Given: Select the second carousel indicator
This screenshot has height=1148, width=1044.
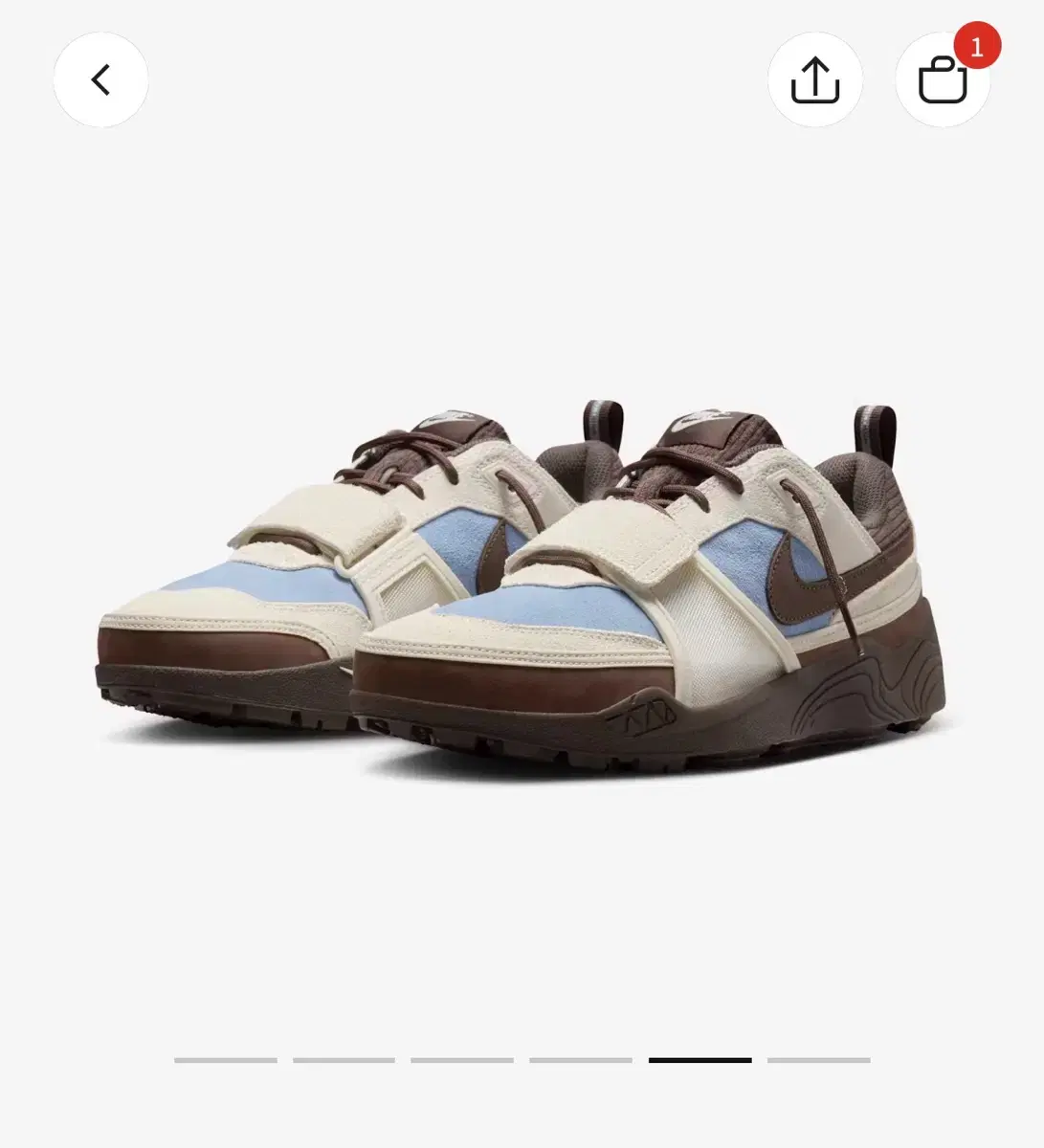Looking at the screenshot, I should coord(344,1060).
